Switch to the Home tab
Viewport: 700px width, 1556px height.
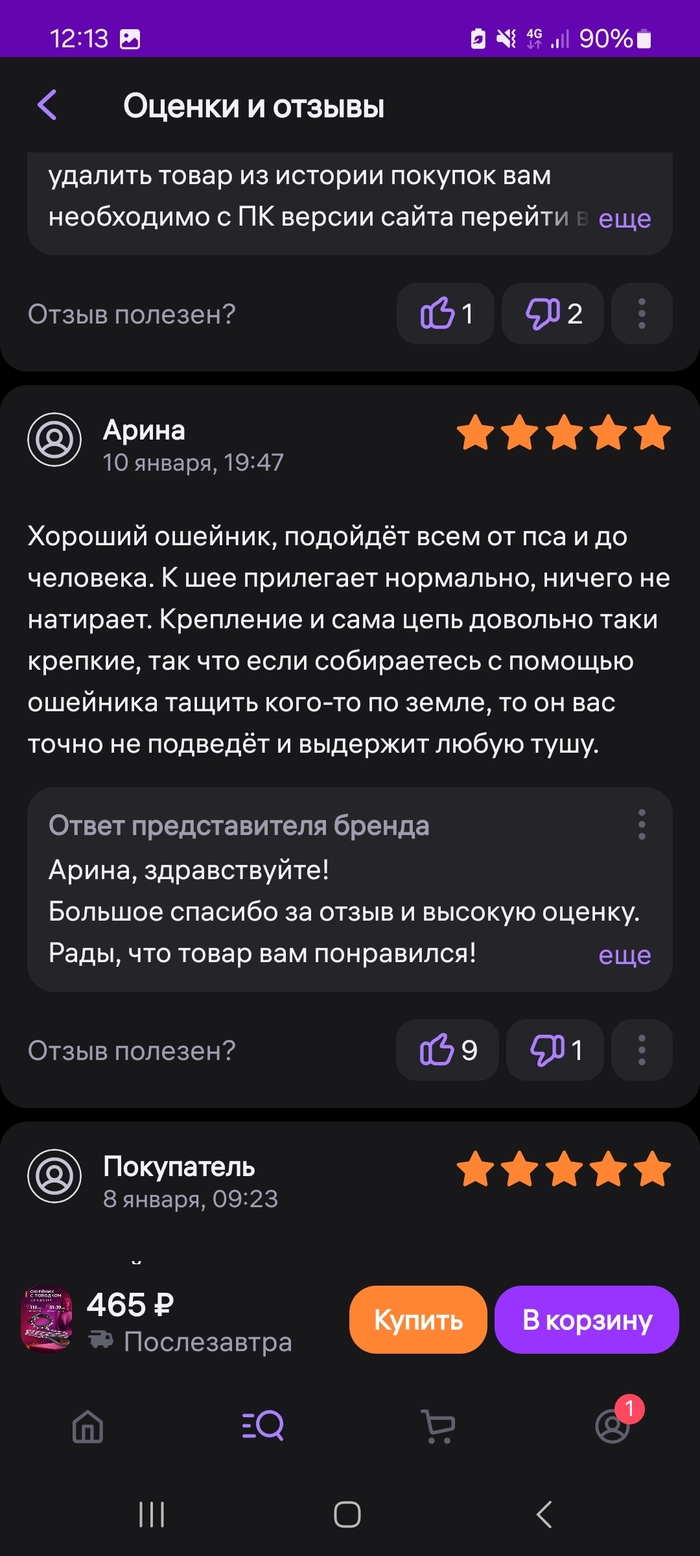[88, 1426]
